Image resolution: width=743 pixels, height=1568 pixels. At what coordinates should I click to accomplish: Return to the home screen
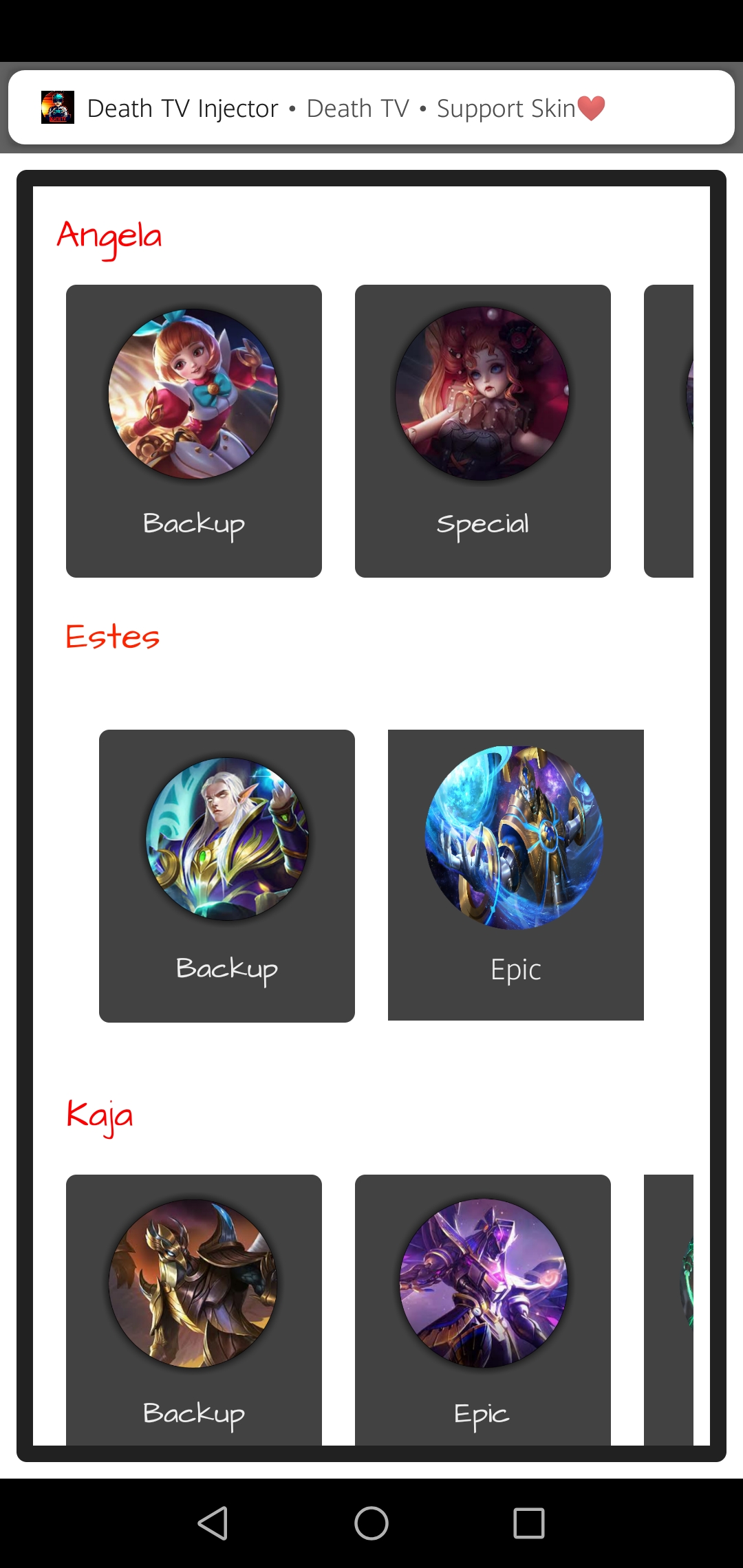tap(371, 1523)
